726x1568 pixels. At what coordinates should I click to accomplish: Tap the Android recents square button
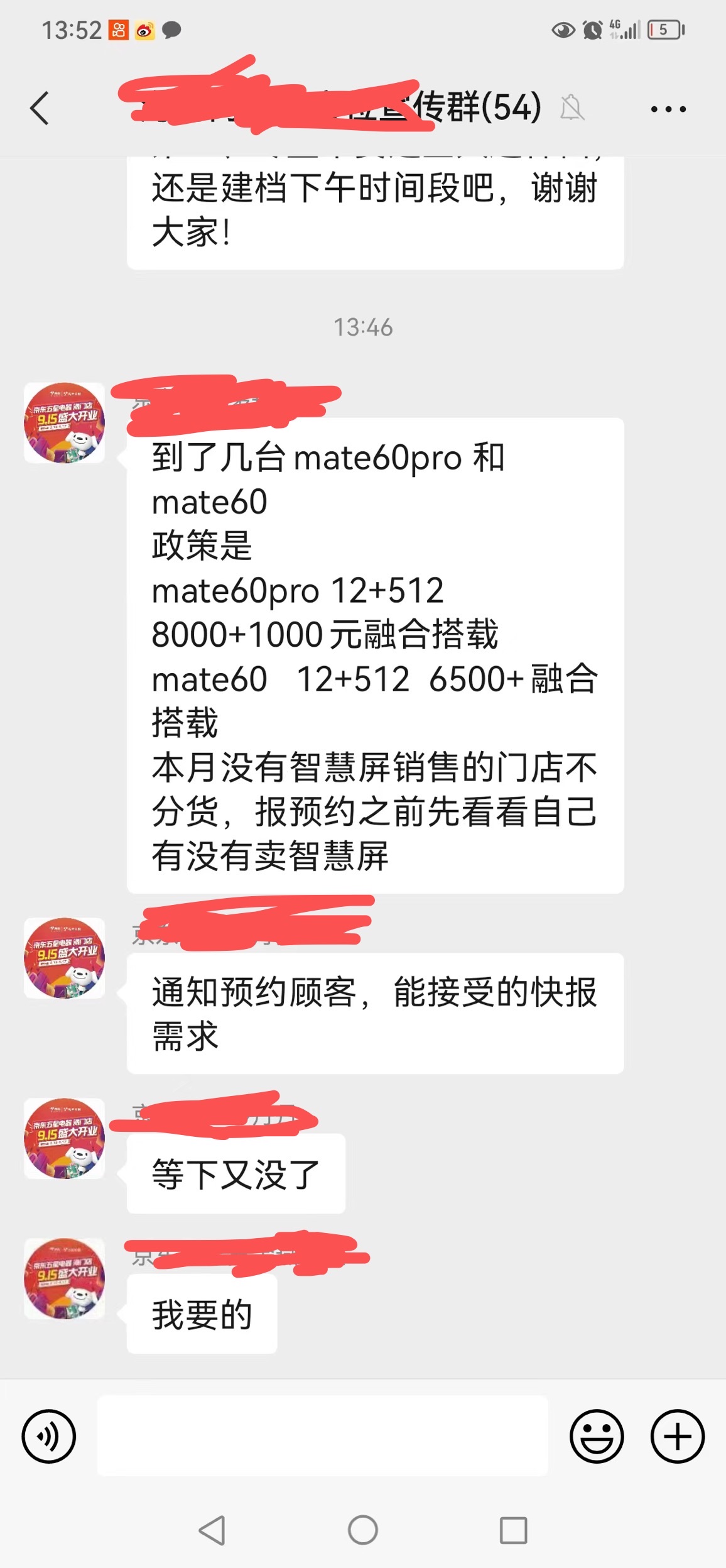point(512,1532)
